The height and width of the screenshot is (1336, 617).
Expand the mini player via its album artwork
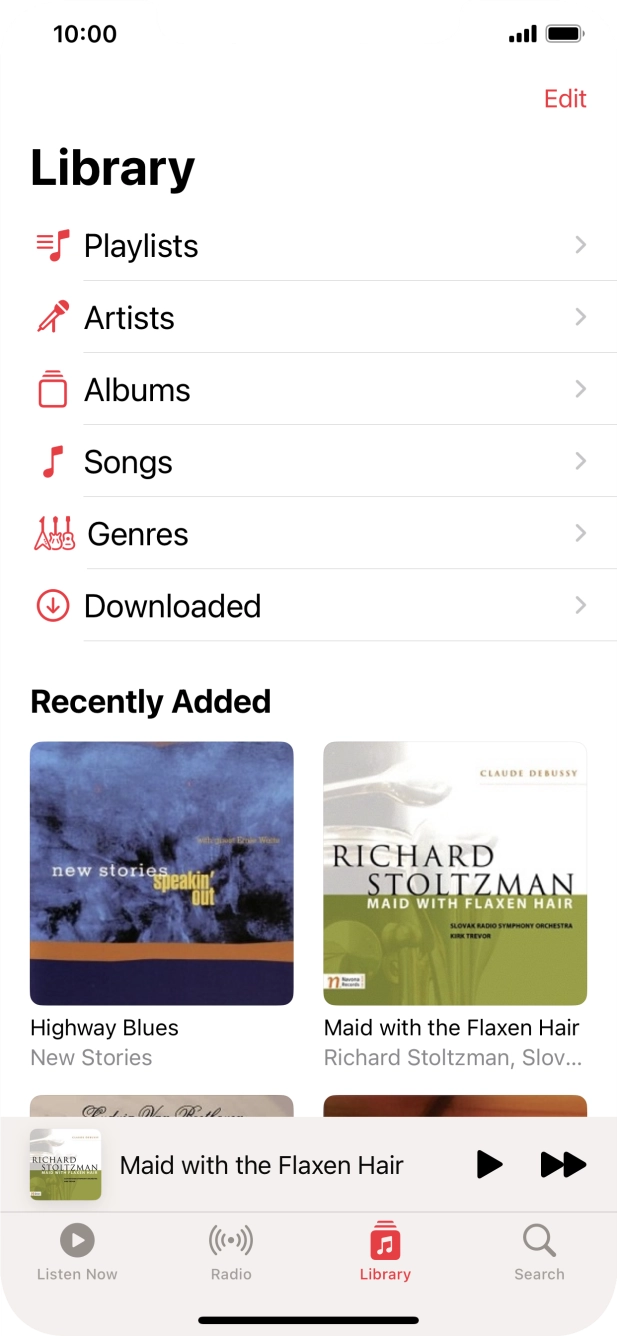66,1164
